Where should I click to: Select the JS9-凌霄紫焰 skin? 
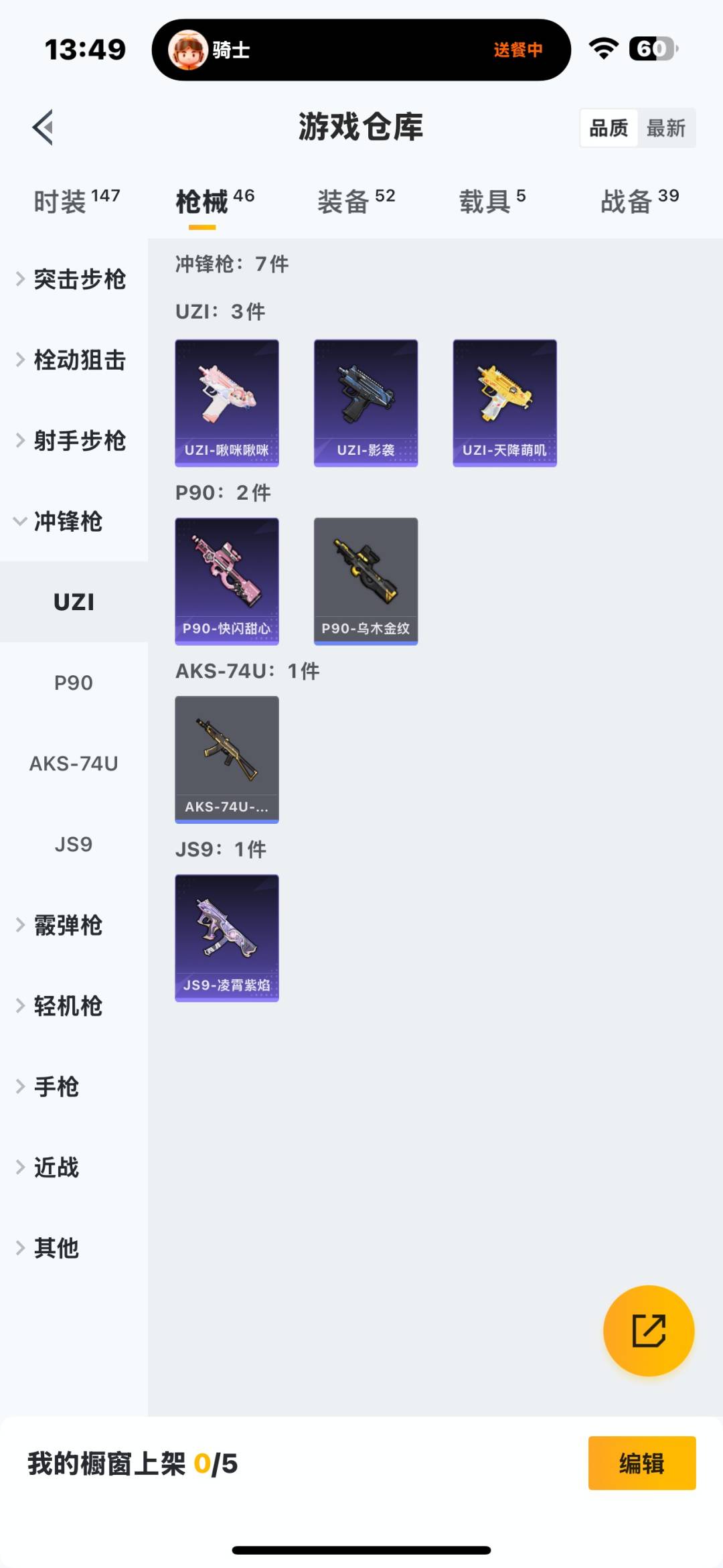pyautogui.click(x=226, y=938)
